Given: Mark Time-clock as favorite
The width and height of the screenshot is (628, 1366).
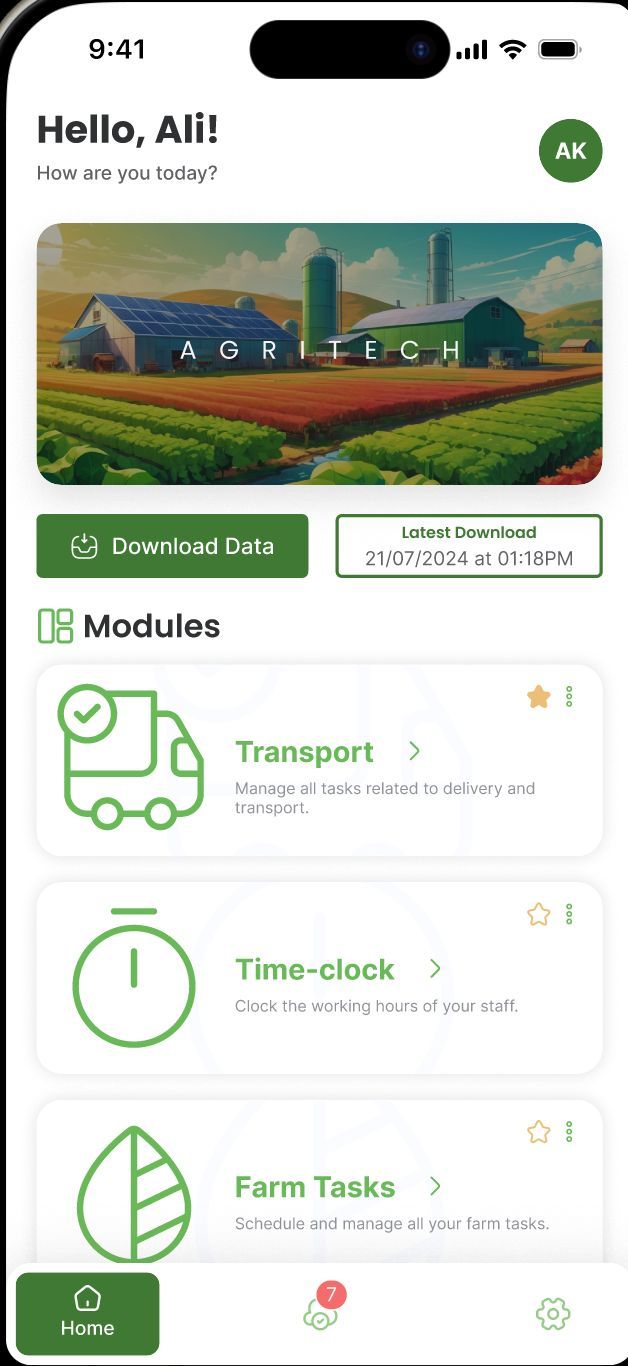Looking at the screenshot, I should tap(539, 914).
